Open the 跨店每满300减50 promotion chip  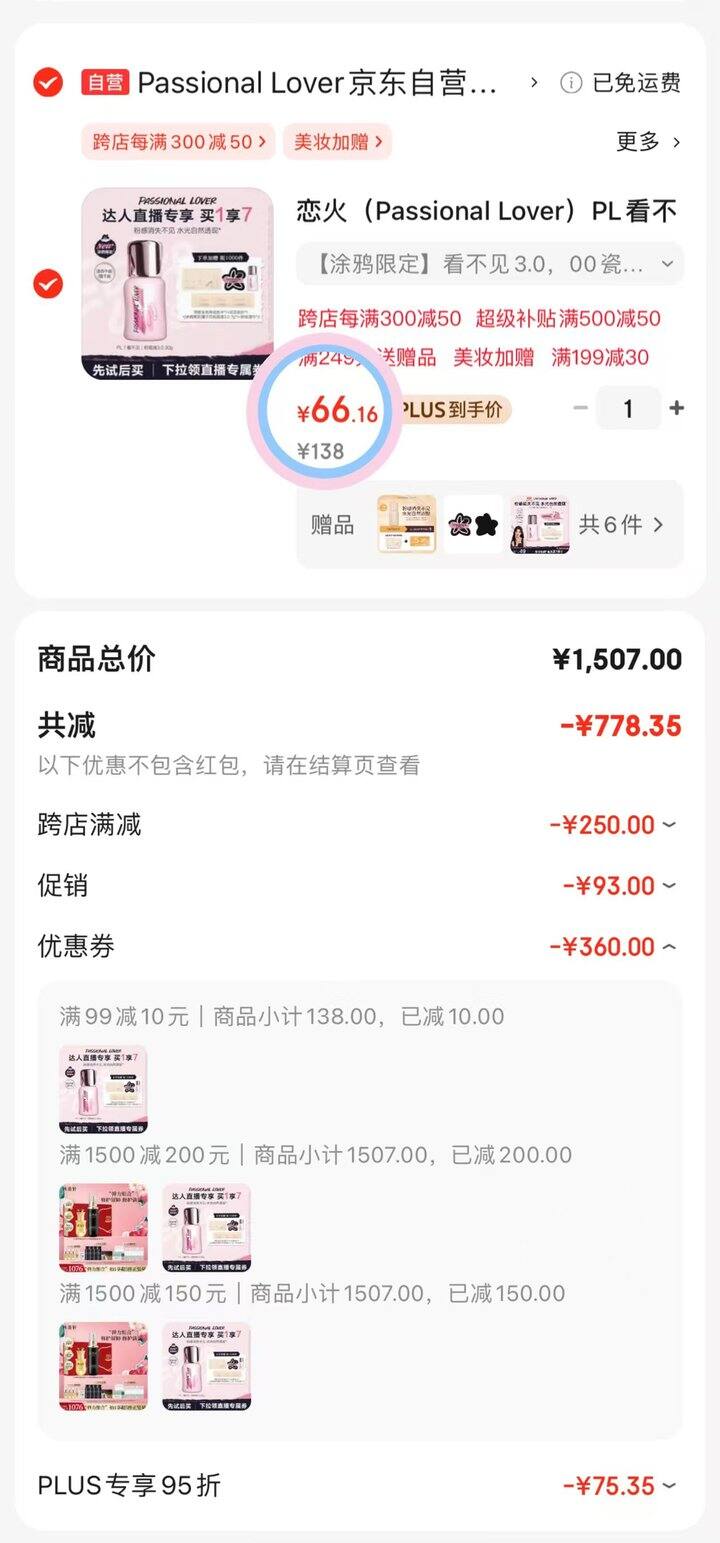[x=179, y=142]
